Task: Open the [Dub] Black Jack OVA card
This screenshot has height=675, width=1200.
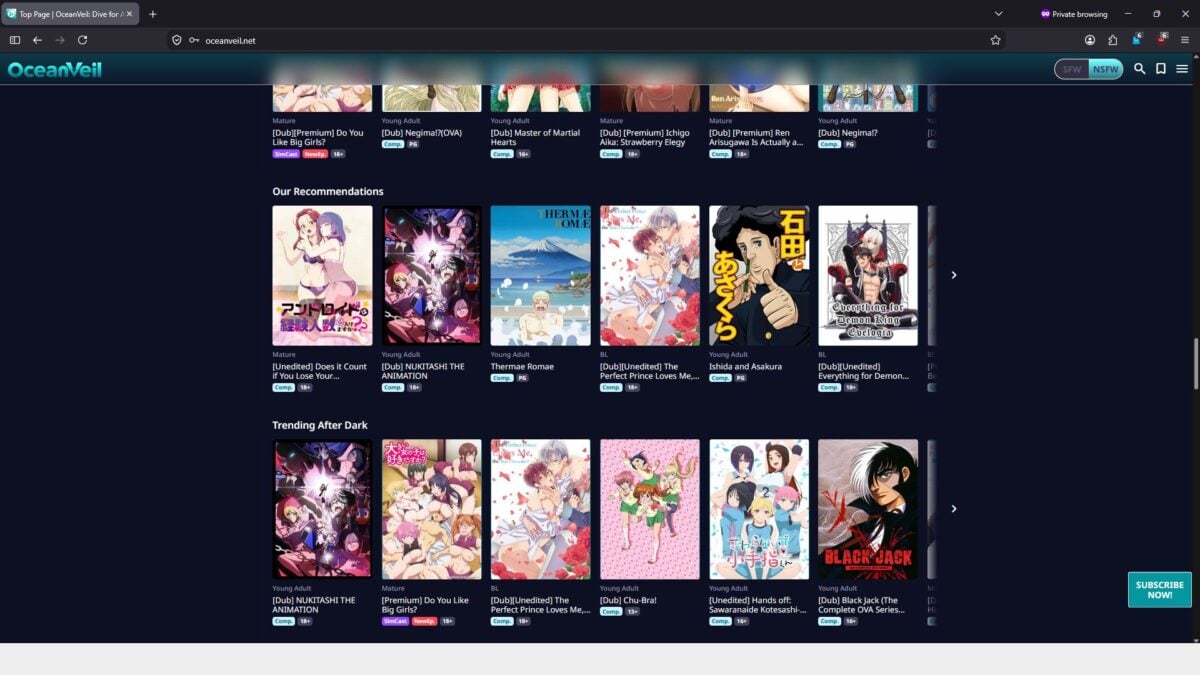Action: 867,509
